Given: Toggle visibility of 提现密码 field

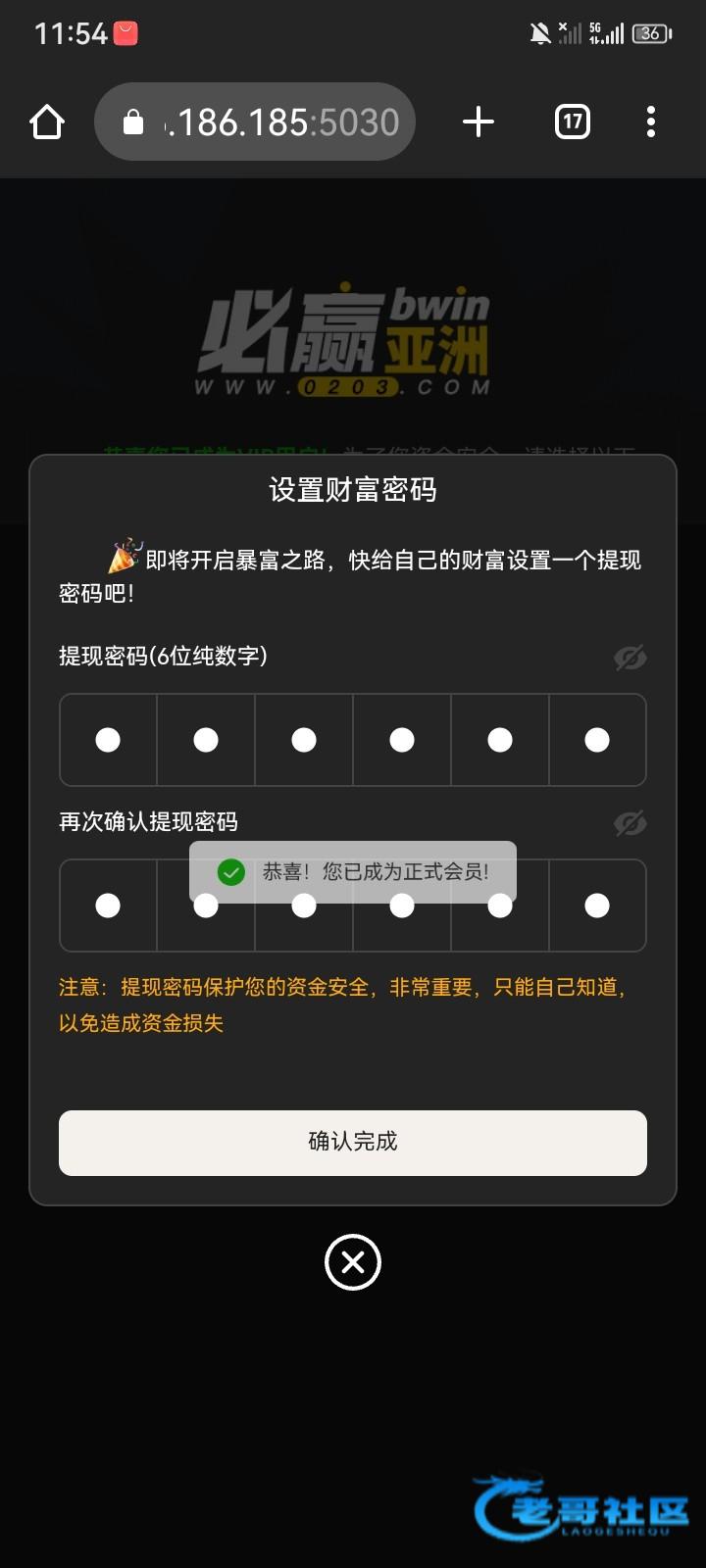Looking at the screenshot, I should coord(630,658).
